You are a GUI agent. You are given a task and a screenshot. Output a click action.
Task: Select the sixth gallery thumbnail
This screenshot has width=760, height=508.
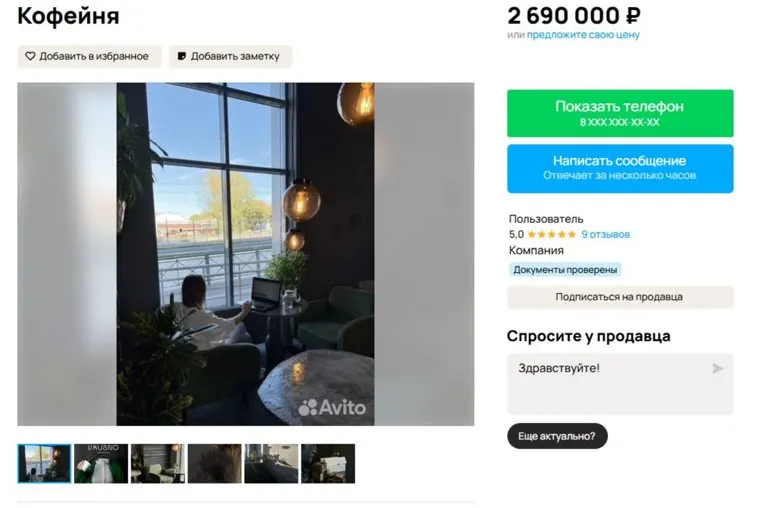(328, 464)
